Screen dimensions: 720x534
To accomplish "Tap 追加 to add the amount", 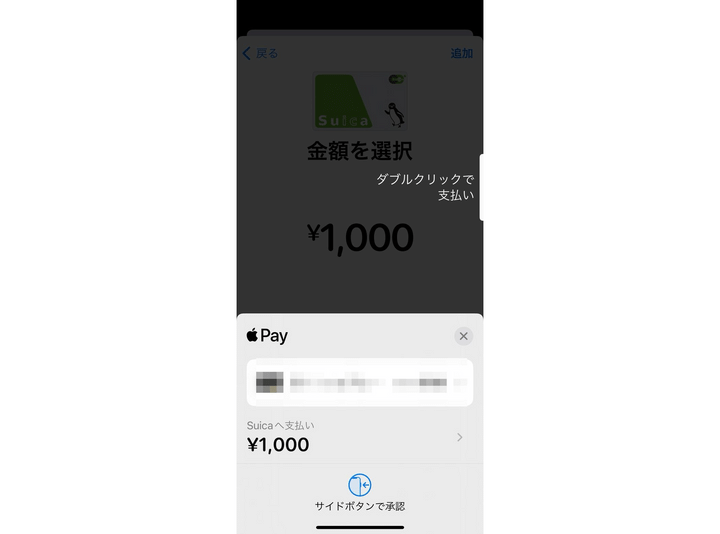I will [461, 53].
